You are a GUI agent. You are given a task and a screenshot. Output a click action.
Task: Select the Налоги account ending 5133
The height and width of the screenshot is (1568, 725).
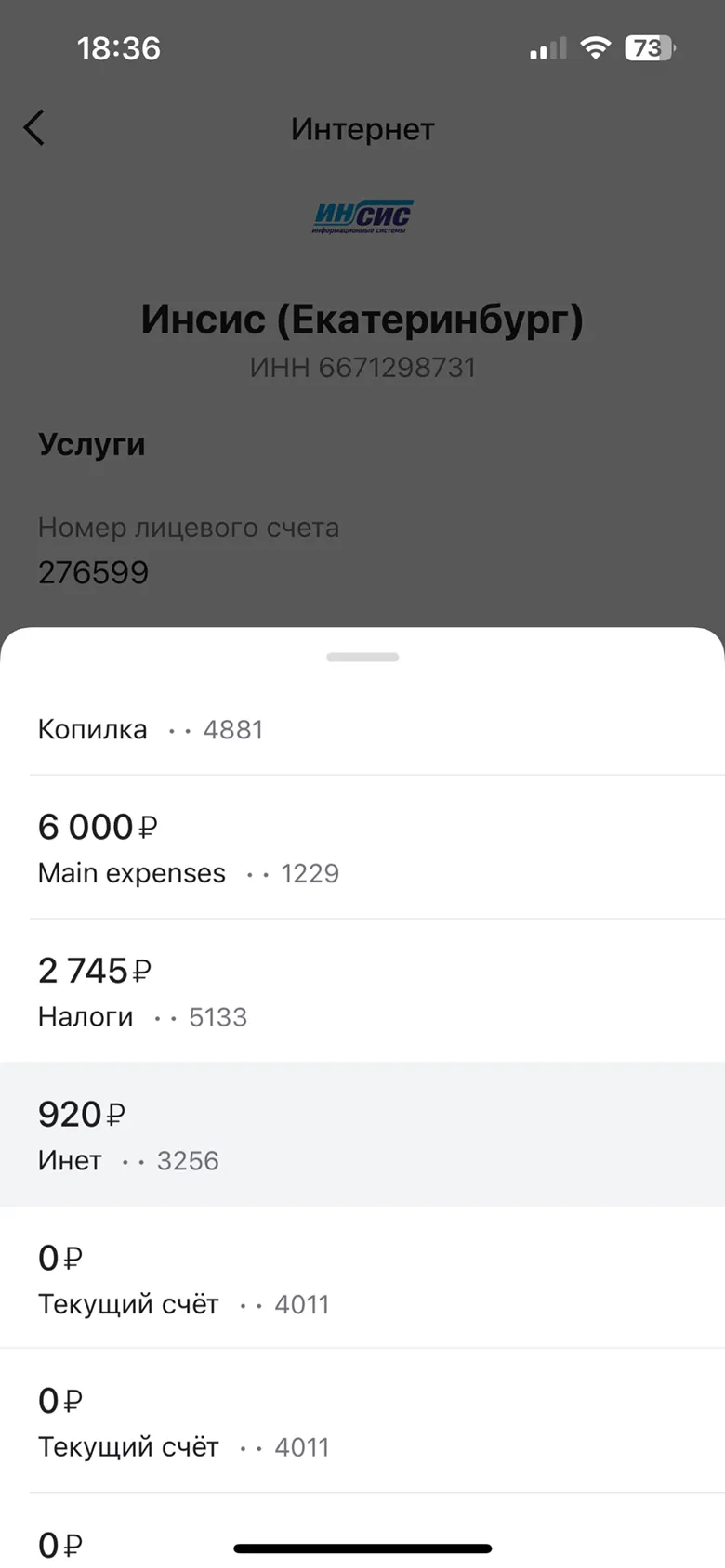pos(362,991)
